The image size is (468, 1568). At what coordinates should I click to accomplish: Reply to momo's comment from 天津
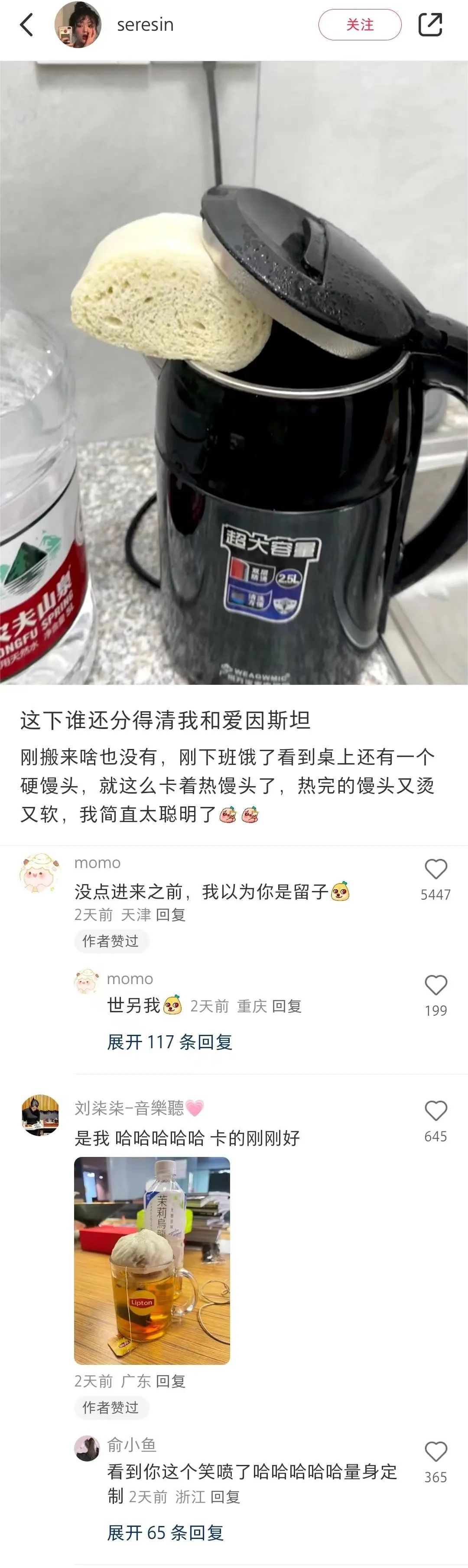[x=170, y=915]
